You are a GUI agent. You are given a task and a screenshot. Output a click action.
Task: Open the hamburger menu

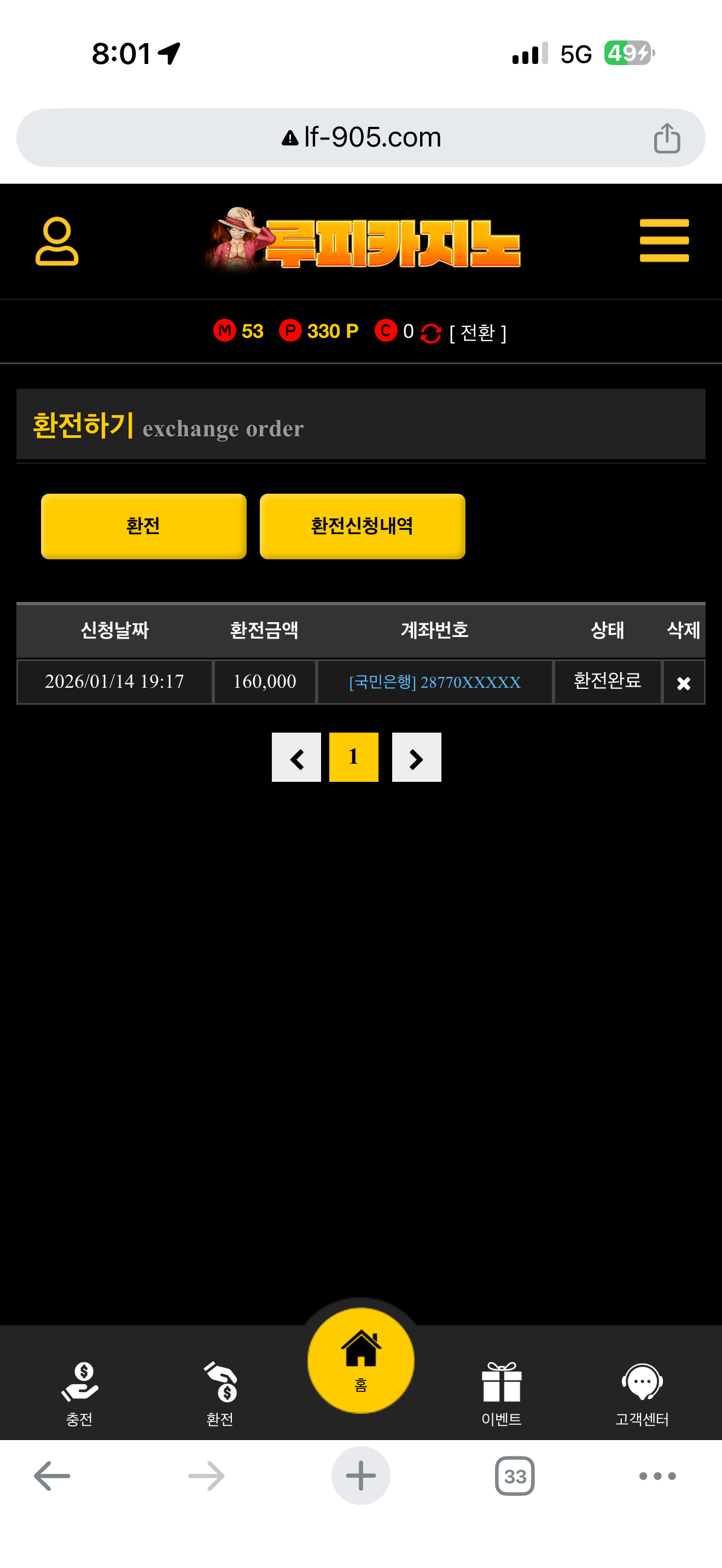tap(663, 241)
